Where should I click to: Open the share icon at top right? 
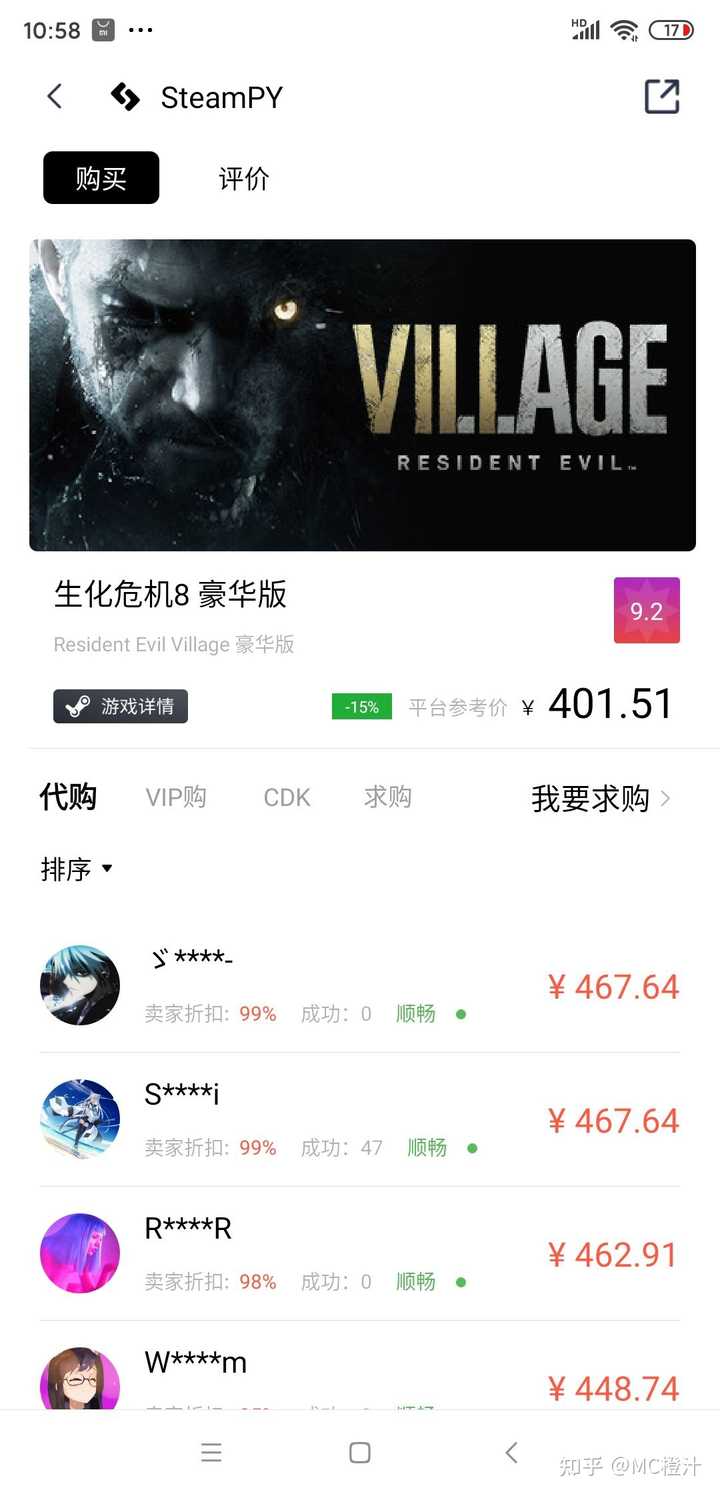pos(661,97)
